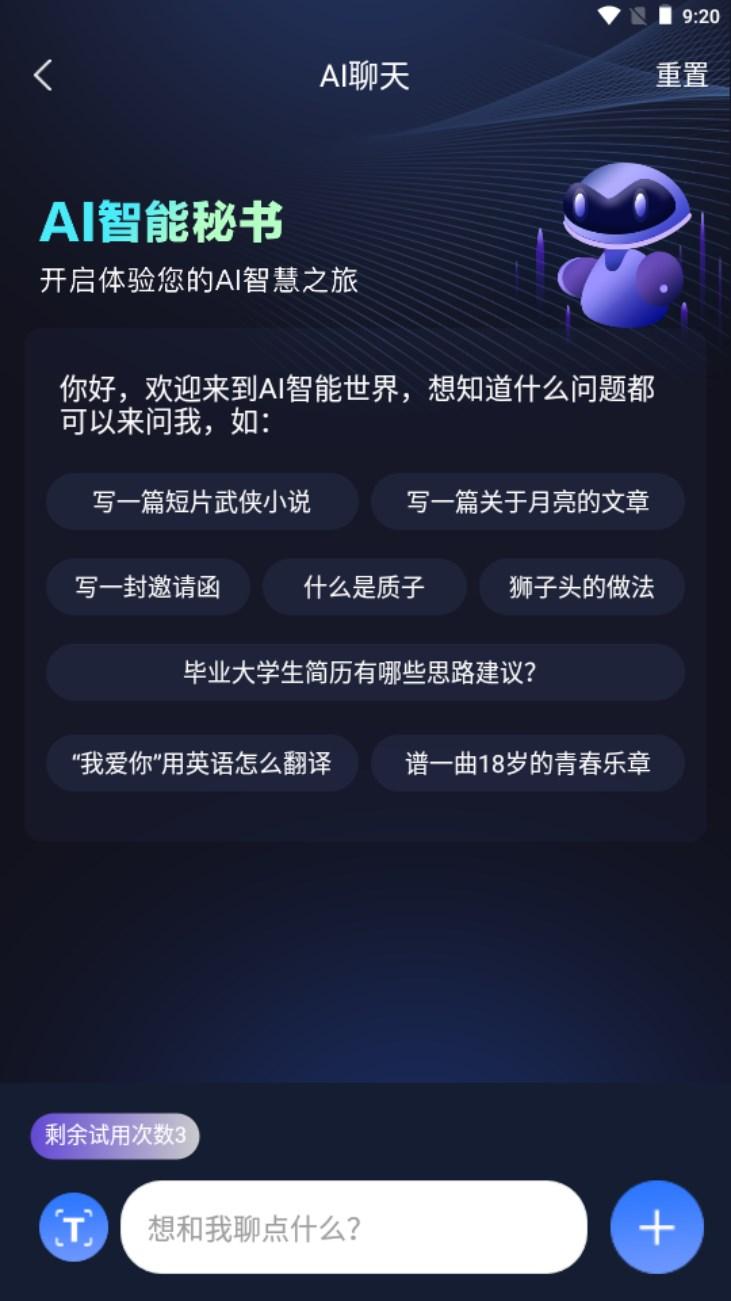Image resolution: width=731 pixels, height=1301 pixels.
Task: Select the 狮子头的做法 suggestion
Action: [581, 587]
